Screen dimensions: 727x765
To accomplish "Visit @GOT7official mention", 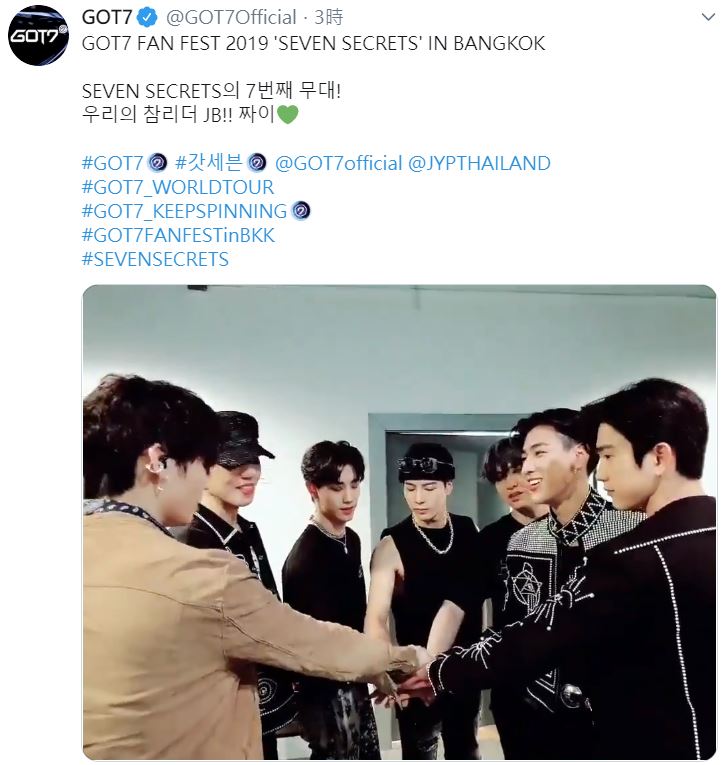I will (x=338, y=163).
